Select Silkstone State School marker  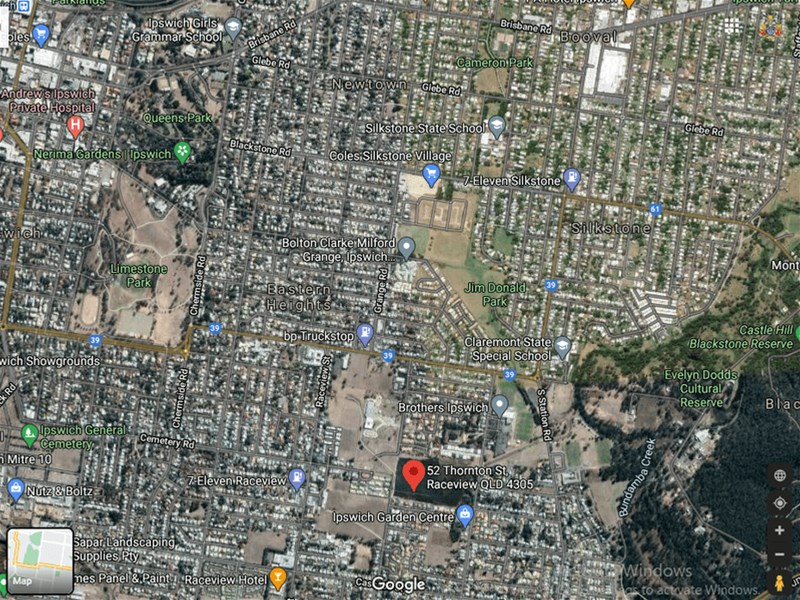[496, 126]
